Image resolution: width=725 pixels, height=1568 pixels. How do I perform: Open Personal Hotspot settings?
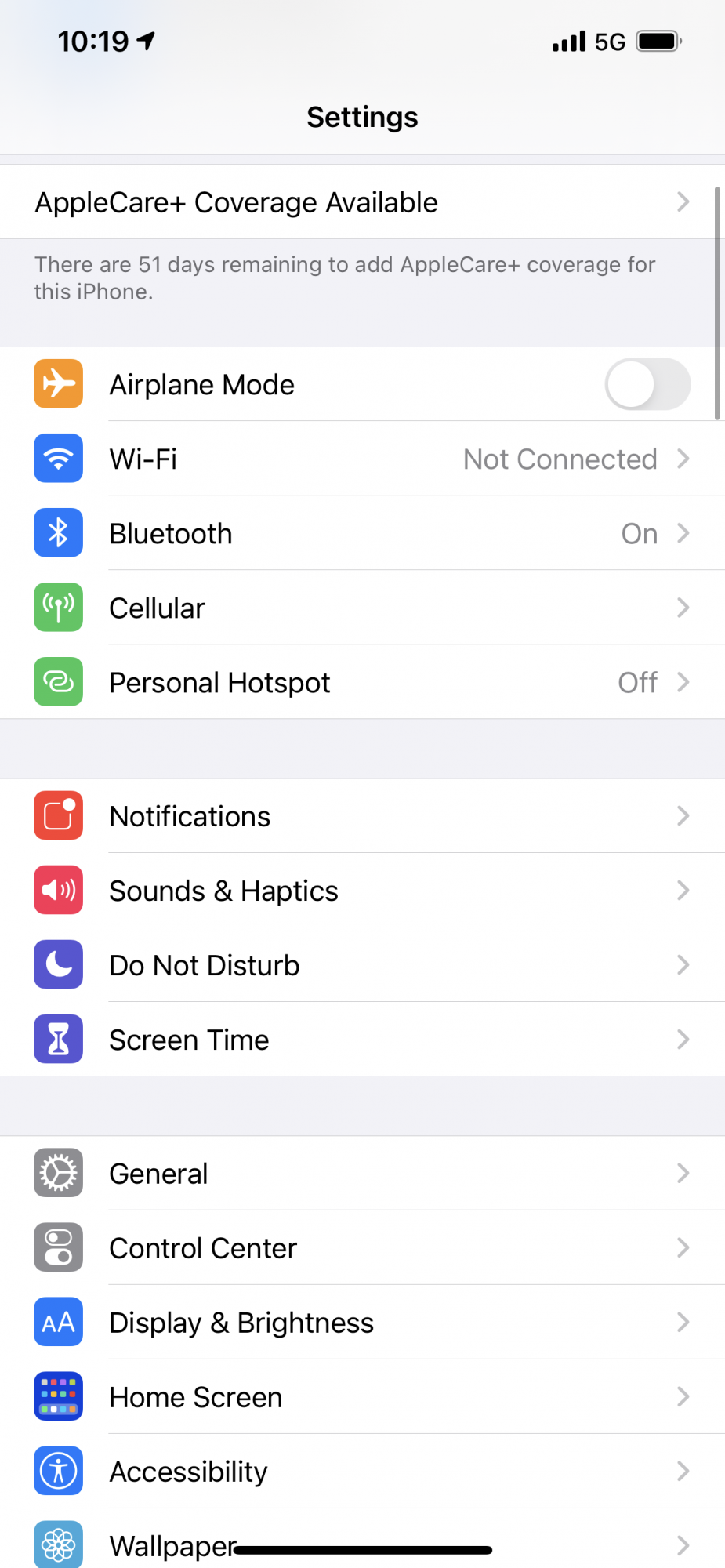[362, 682]
